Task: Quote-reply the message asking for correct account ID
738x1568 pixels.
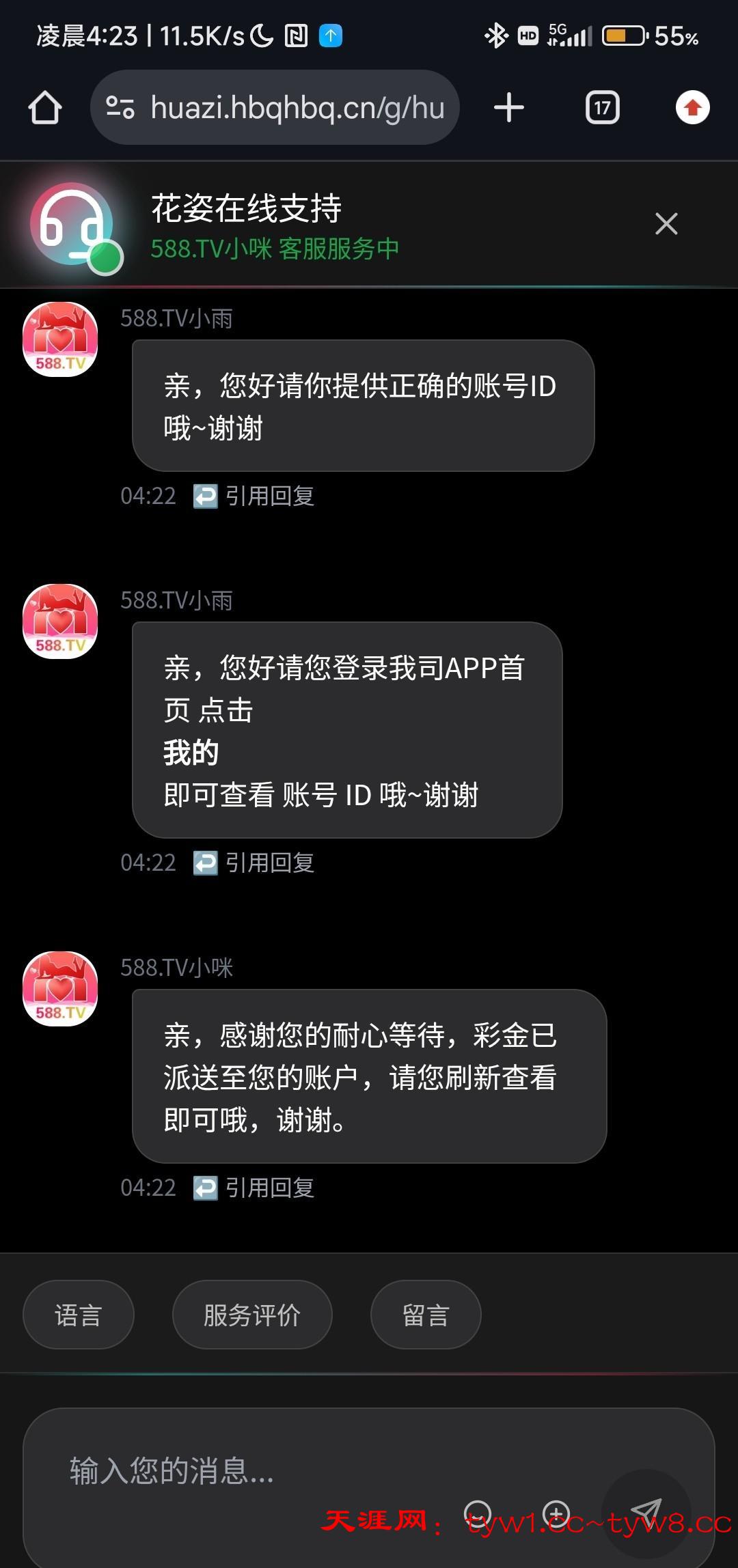Action: point(254,496)
